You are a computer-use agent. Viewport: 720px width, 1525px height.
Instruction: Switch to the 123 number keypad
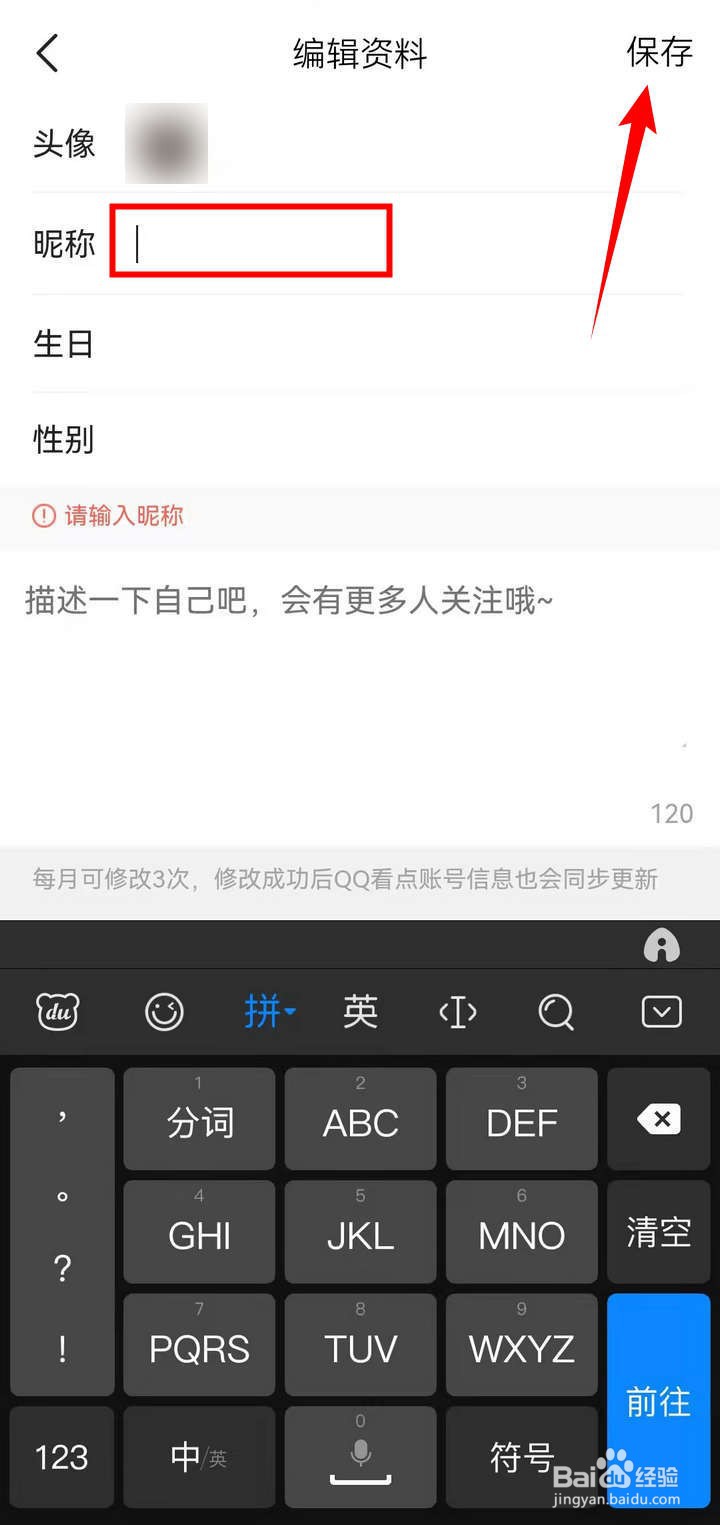coord(62,1456)
